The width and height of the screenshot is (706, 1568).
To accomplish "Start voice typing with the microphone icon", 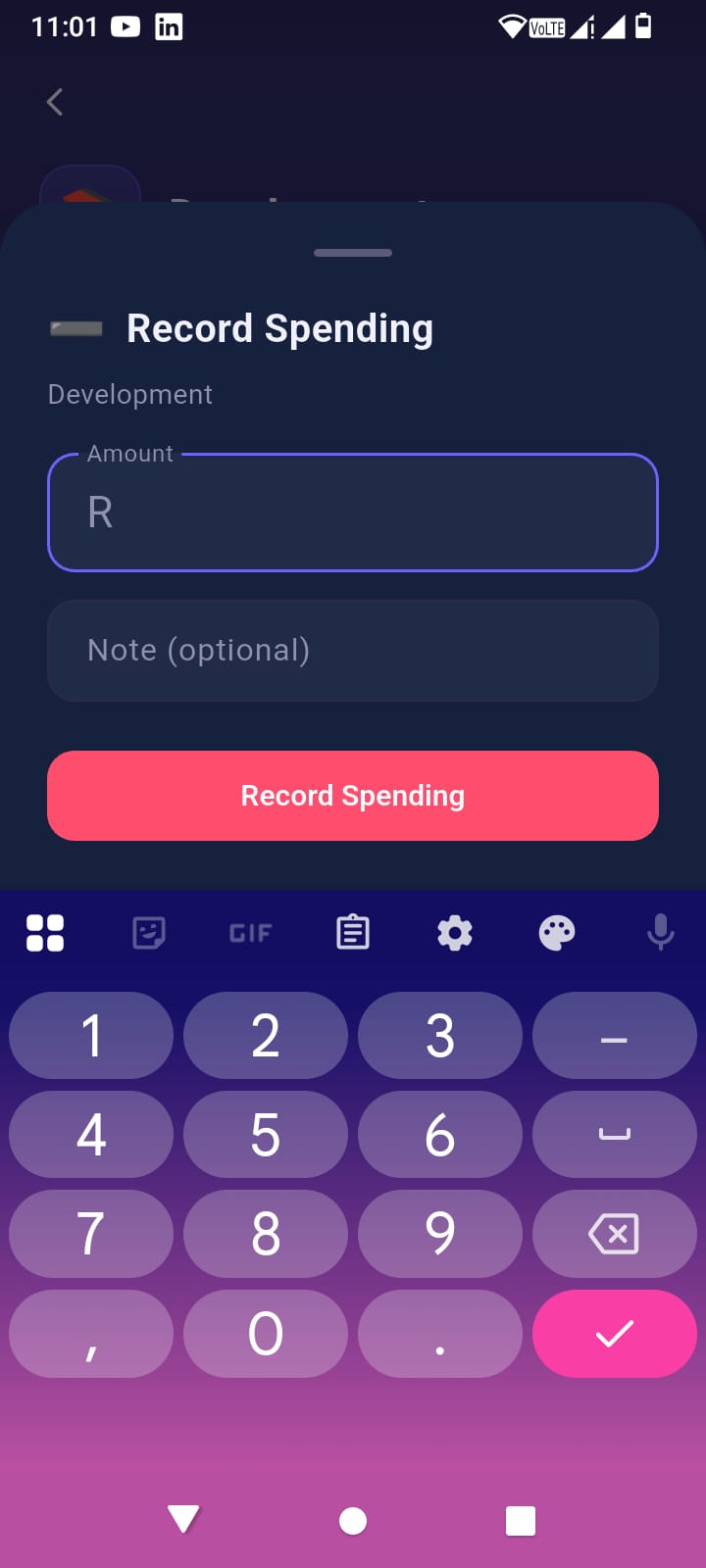I will [659, 932].
